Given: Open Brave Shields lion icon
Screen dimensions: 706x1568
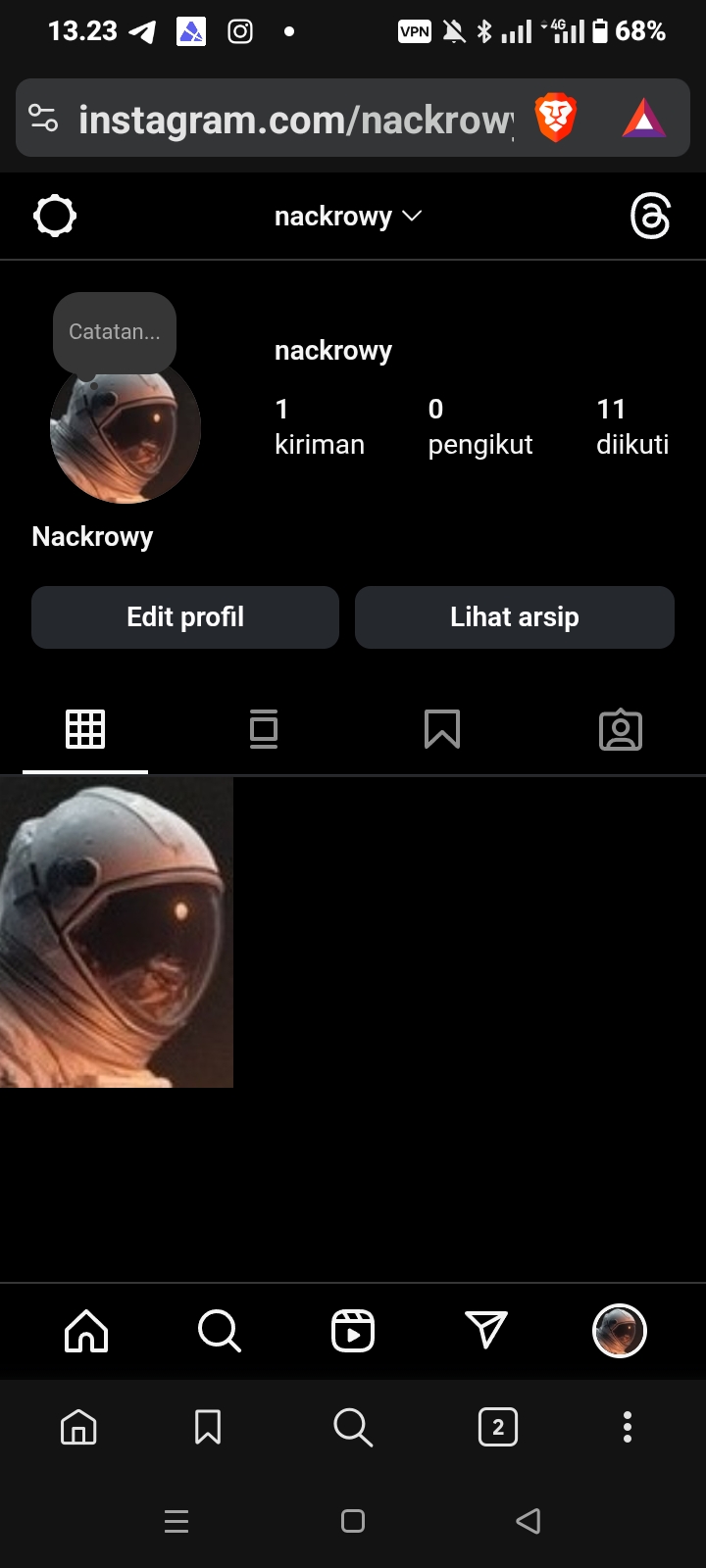Looking at the screenshot, I should coord(555,119).
